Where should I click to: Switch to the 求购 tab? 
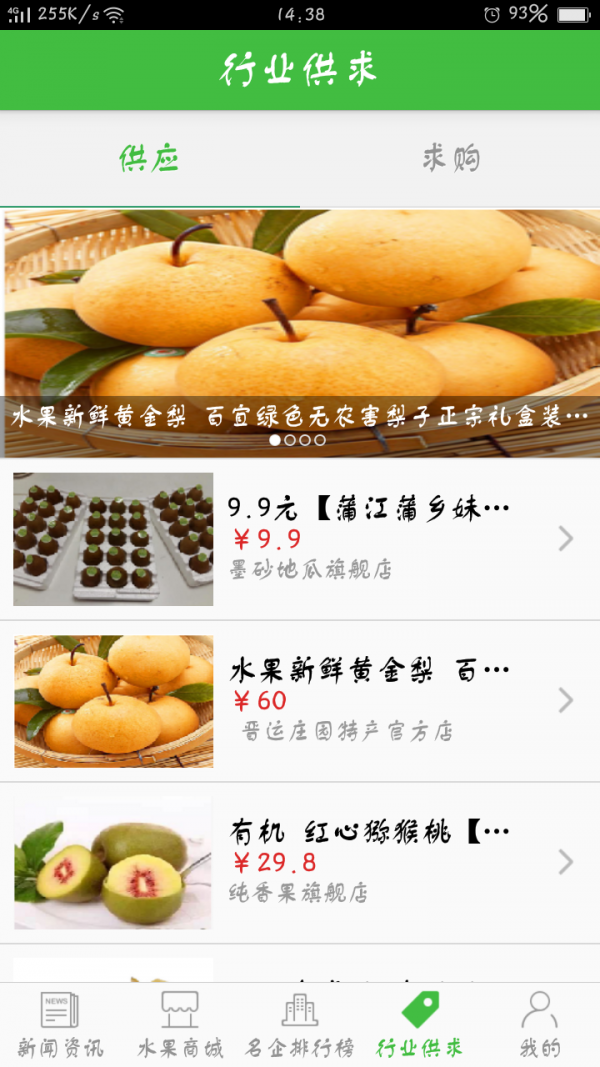coord(450,159)
